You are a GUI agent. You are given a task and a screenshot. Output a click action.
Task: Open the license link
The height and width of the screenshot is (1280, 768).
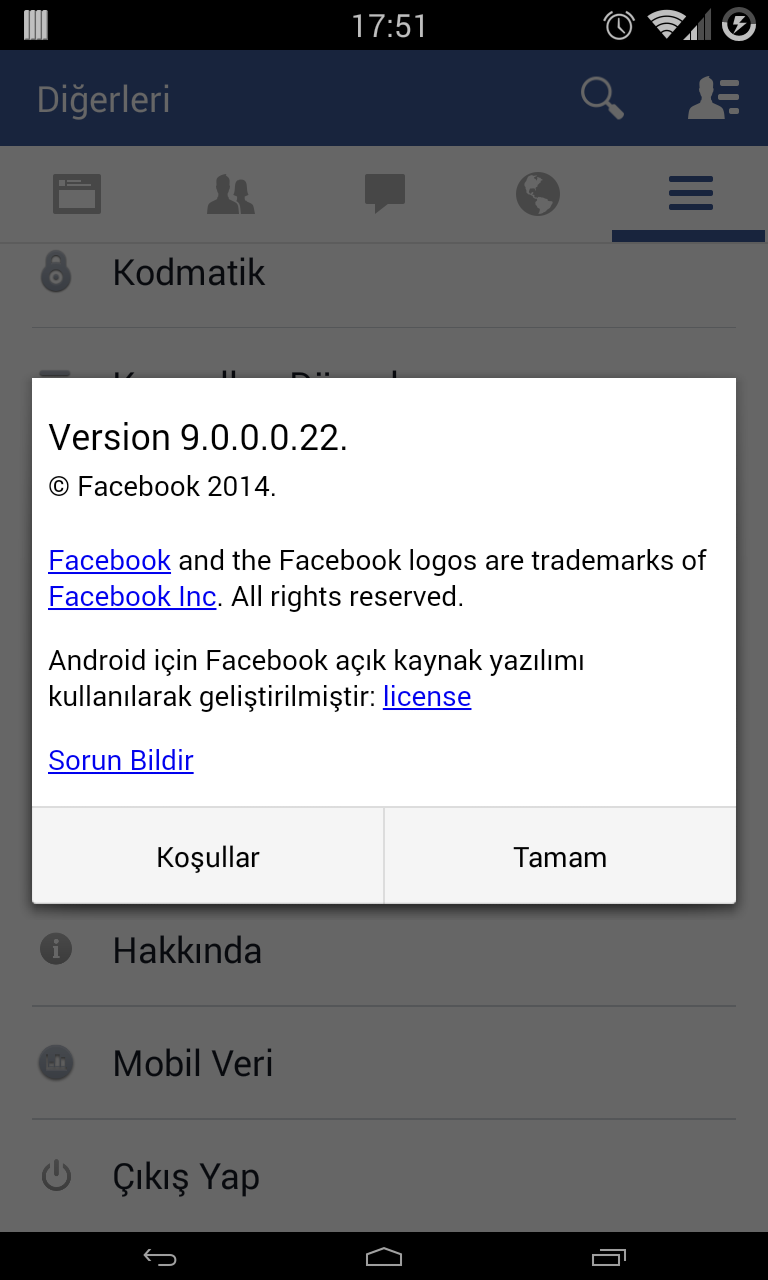[x=427, y=696]
